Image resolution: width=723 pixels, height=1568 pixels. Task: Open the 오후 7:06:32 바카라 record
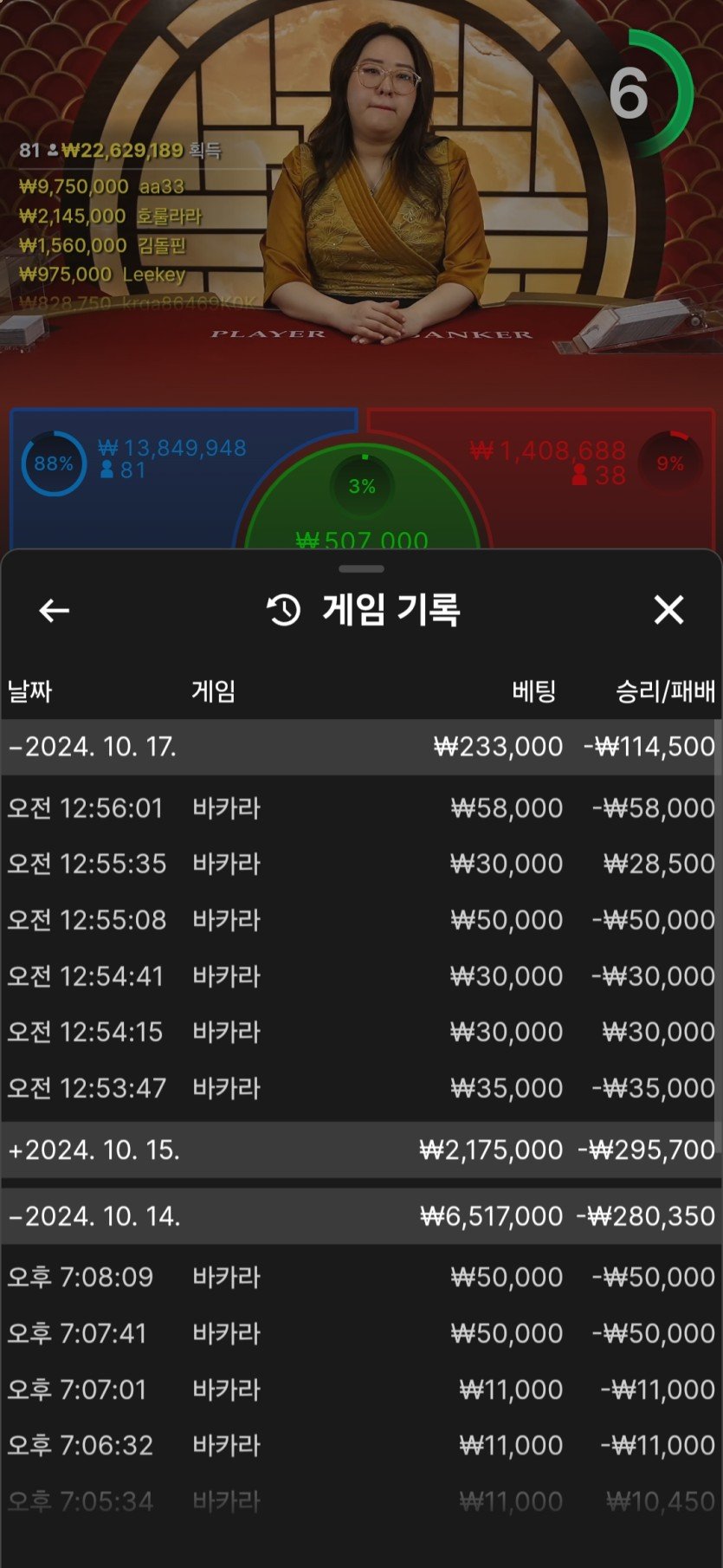(360, 1445)
